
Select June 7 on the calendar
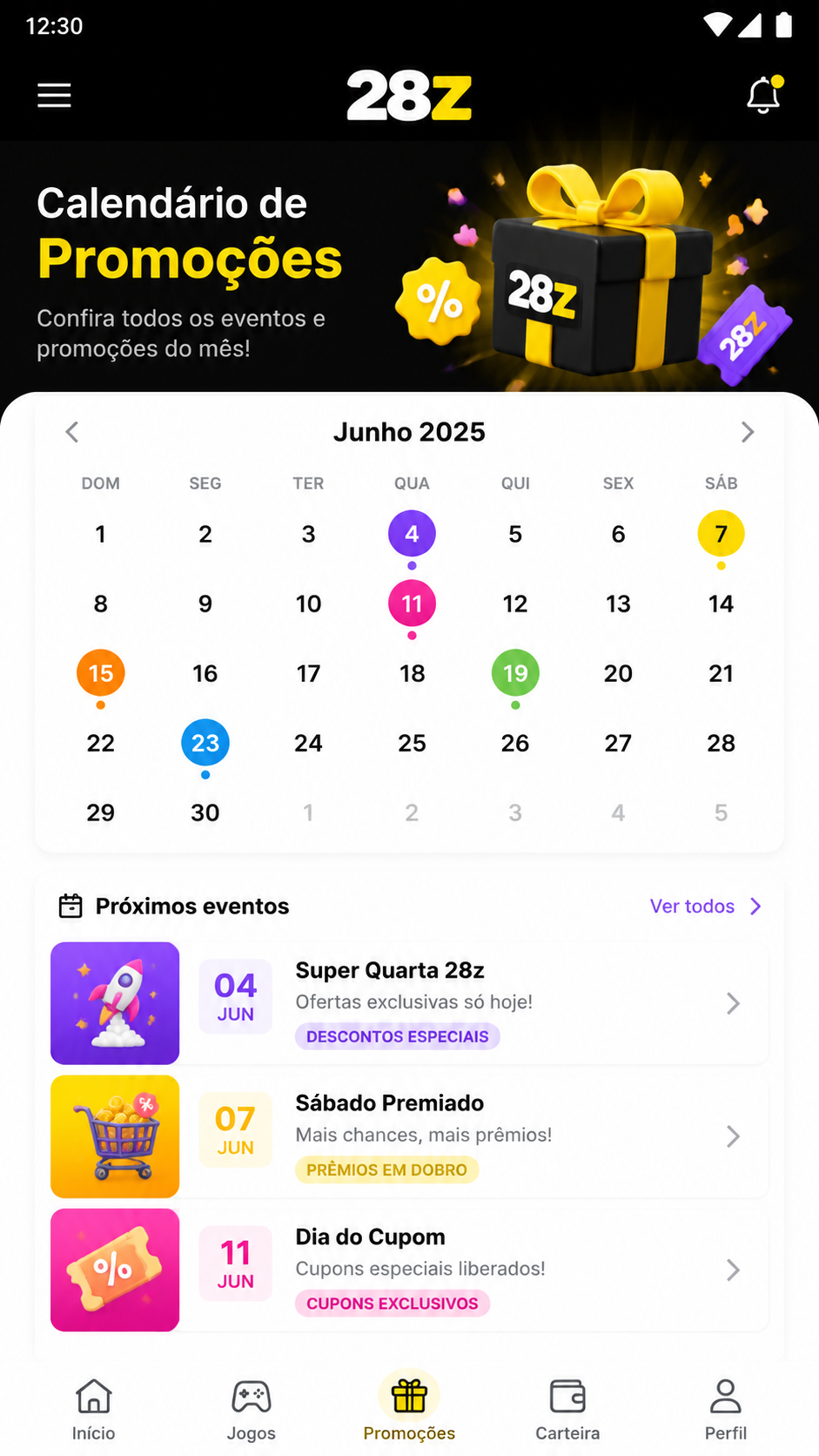(721, 534)
